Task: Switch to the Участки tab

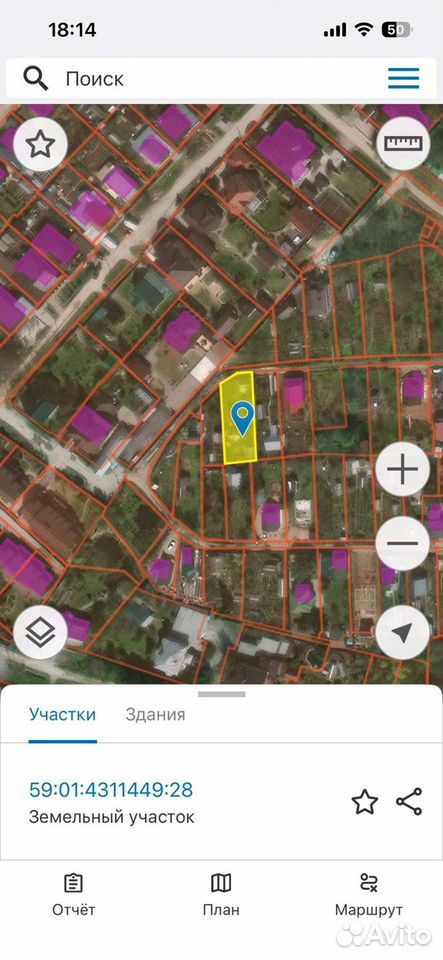Action: [62, 714]
